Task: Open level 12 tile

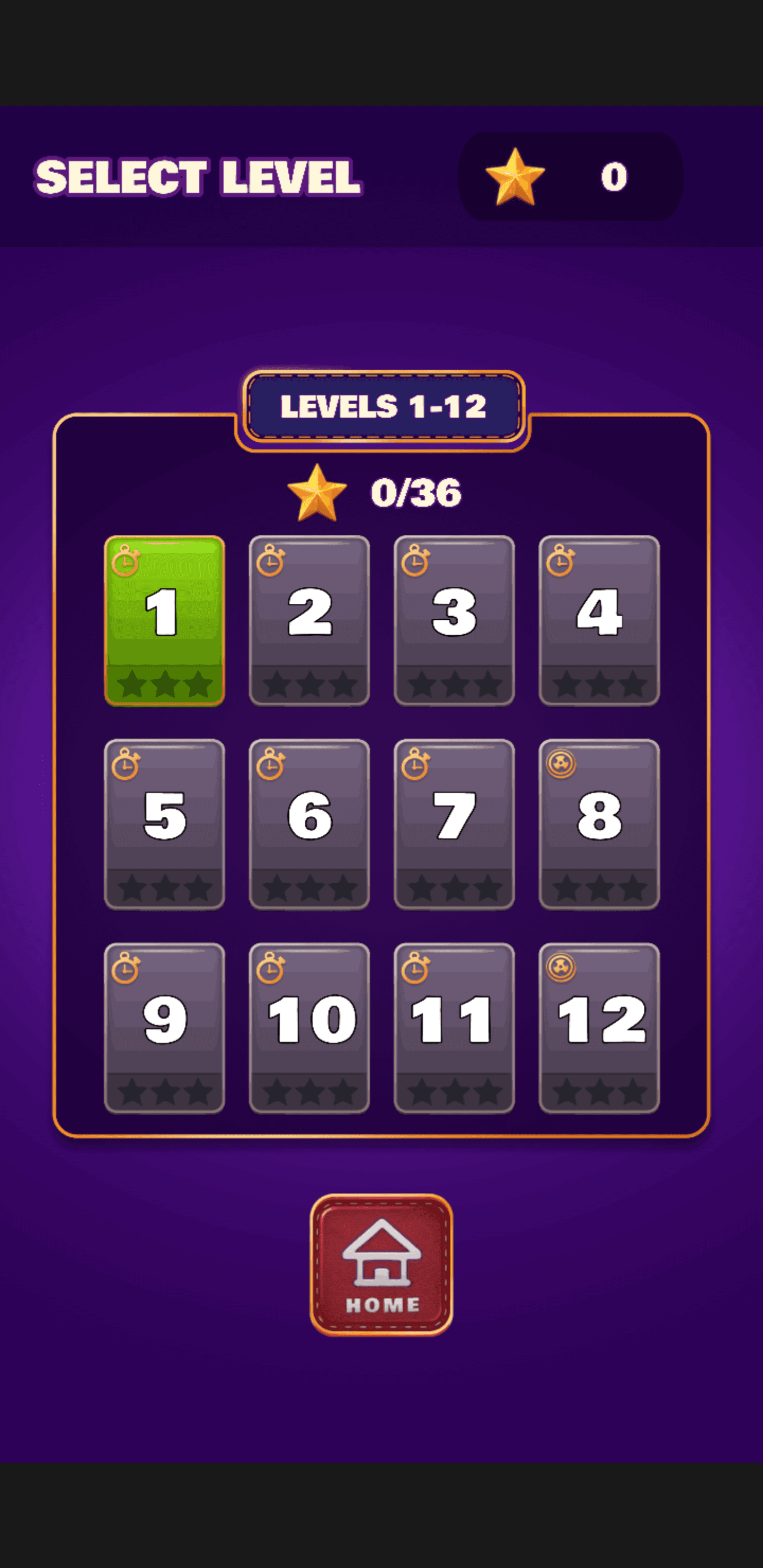Action: click(x=599, y=1028)
